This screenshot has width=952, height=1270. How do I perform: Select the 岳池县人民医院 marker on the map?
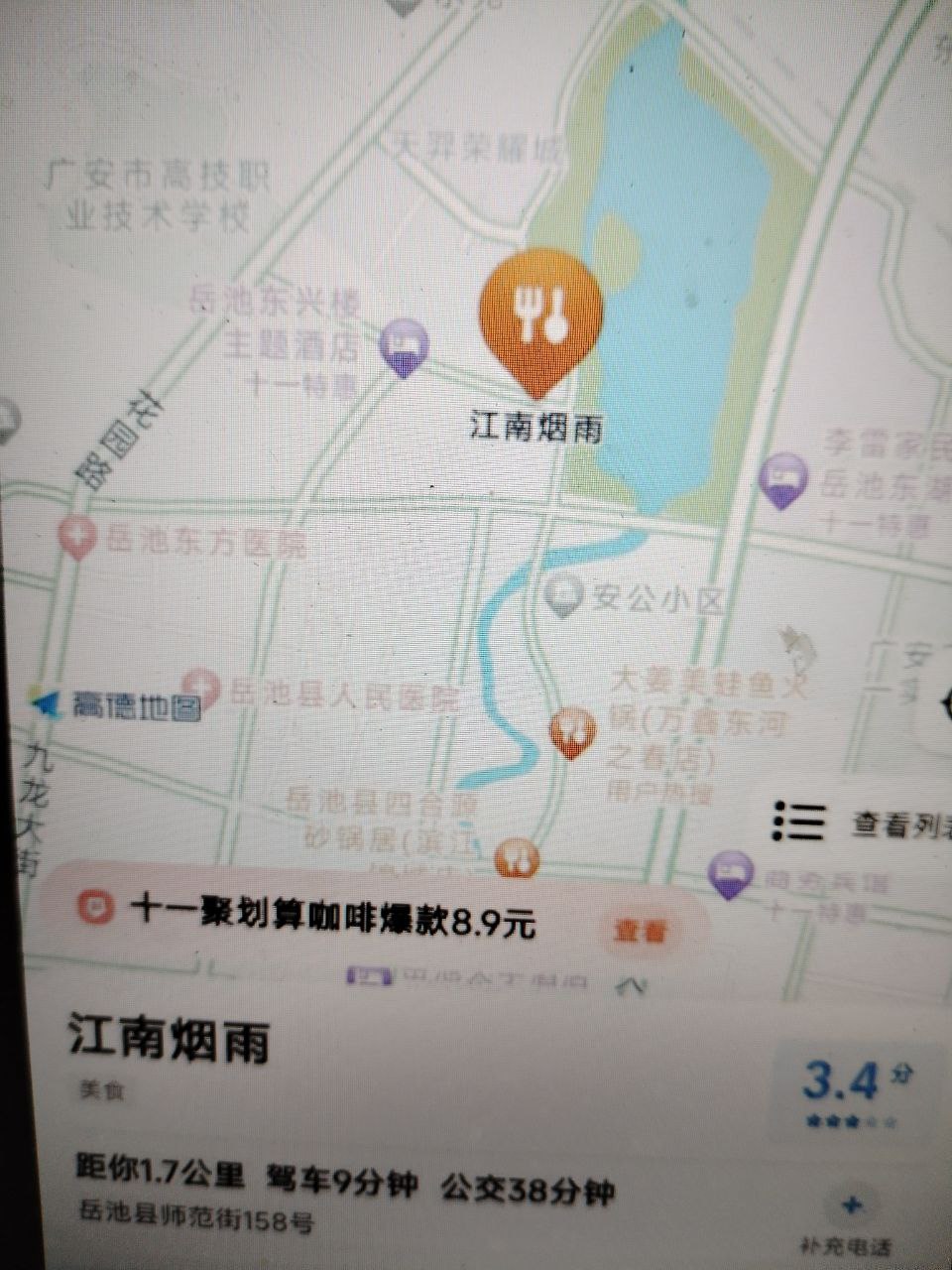(x=203, y=686)
